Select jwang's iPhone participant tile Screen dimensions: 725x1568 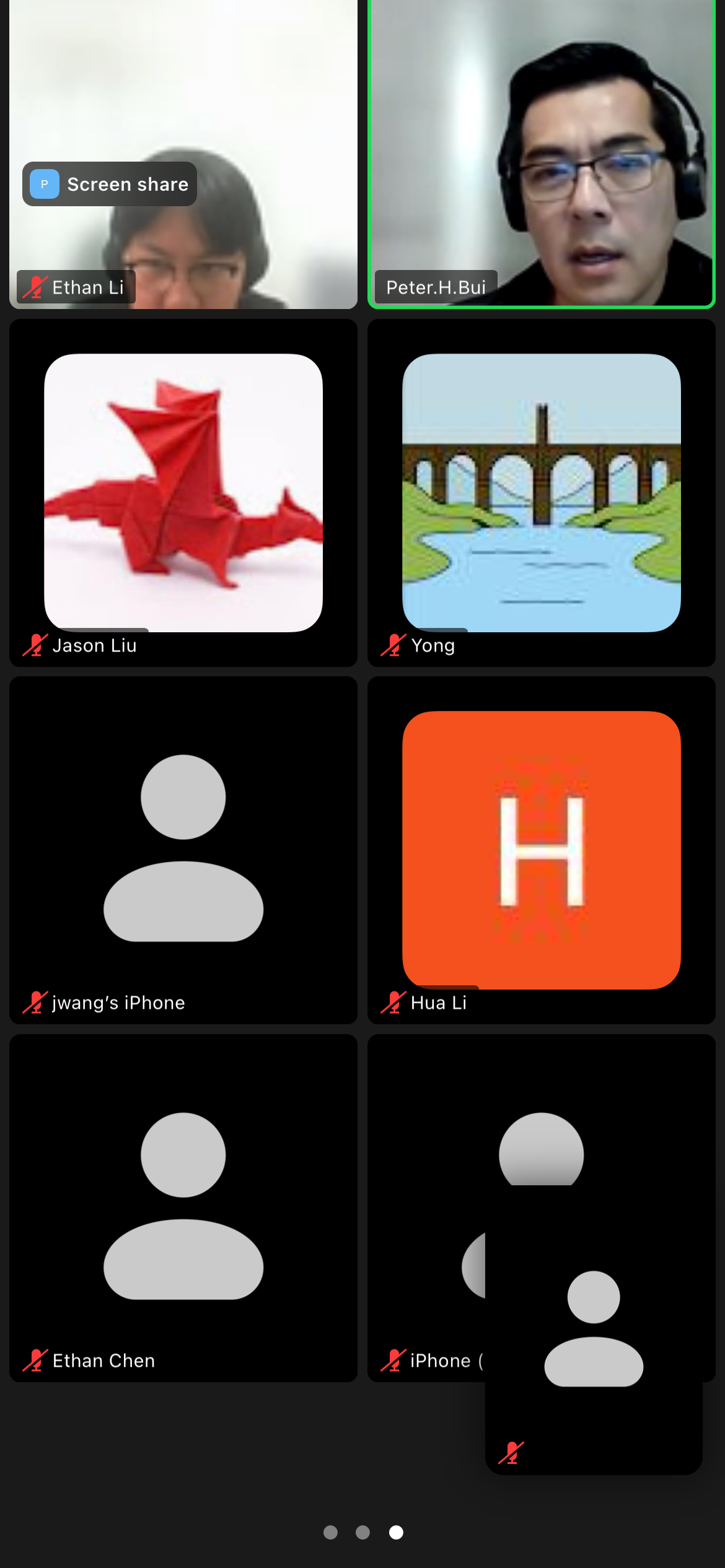tap(183, 850)
